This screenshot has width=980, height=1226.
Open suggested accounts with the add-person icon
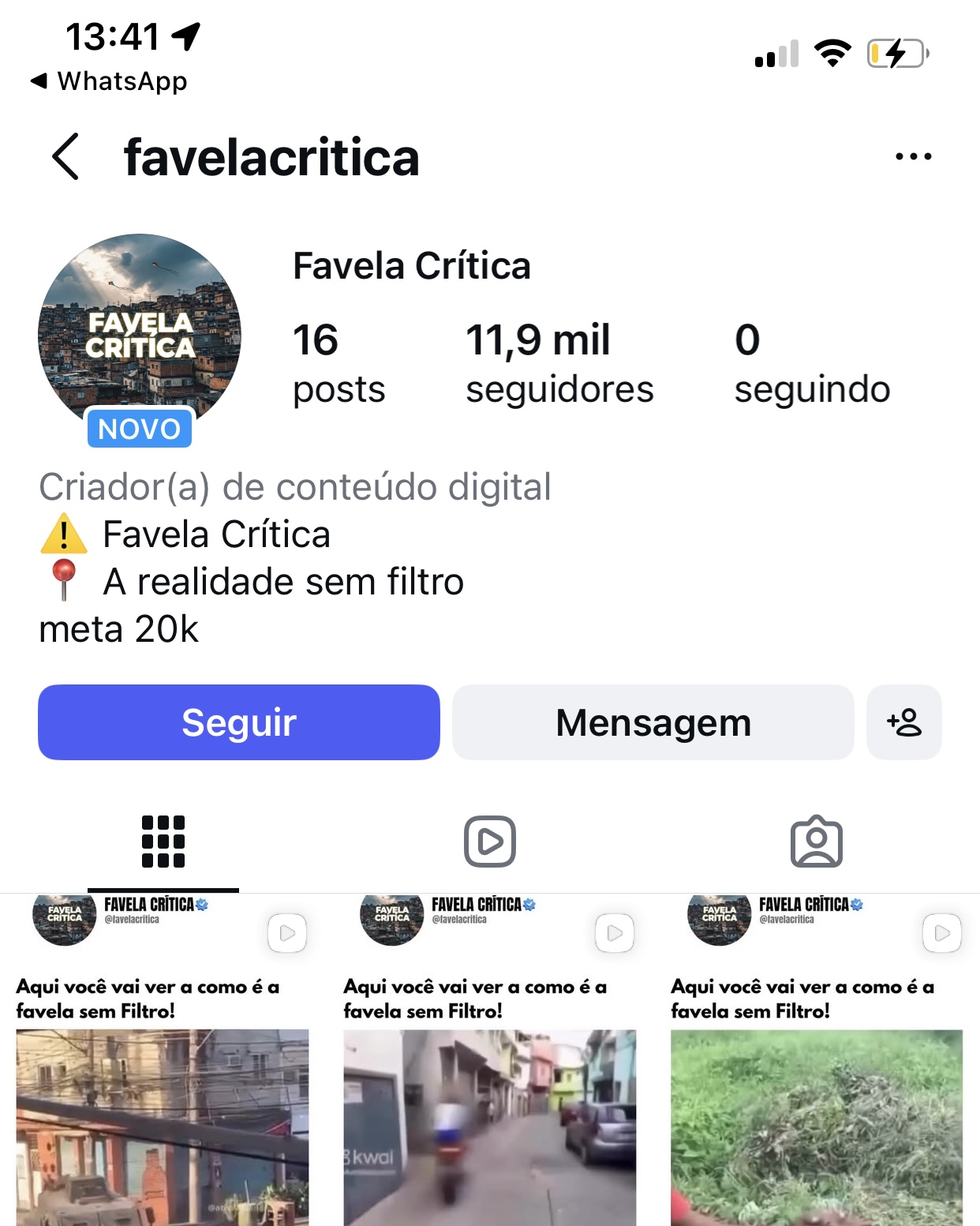[x=903, y=722]
